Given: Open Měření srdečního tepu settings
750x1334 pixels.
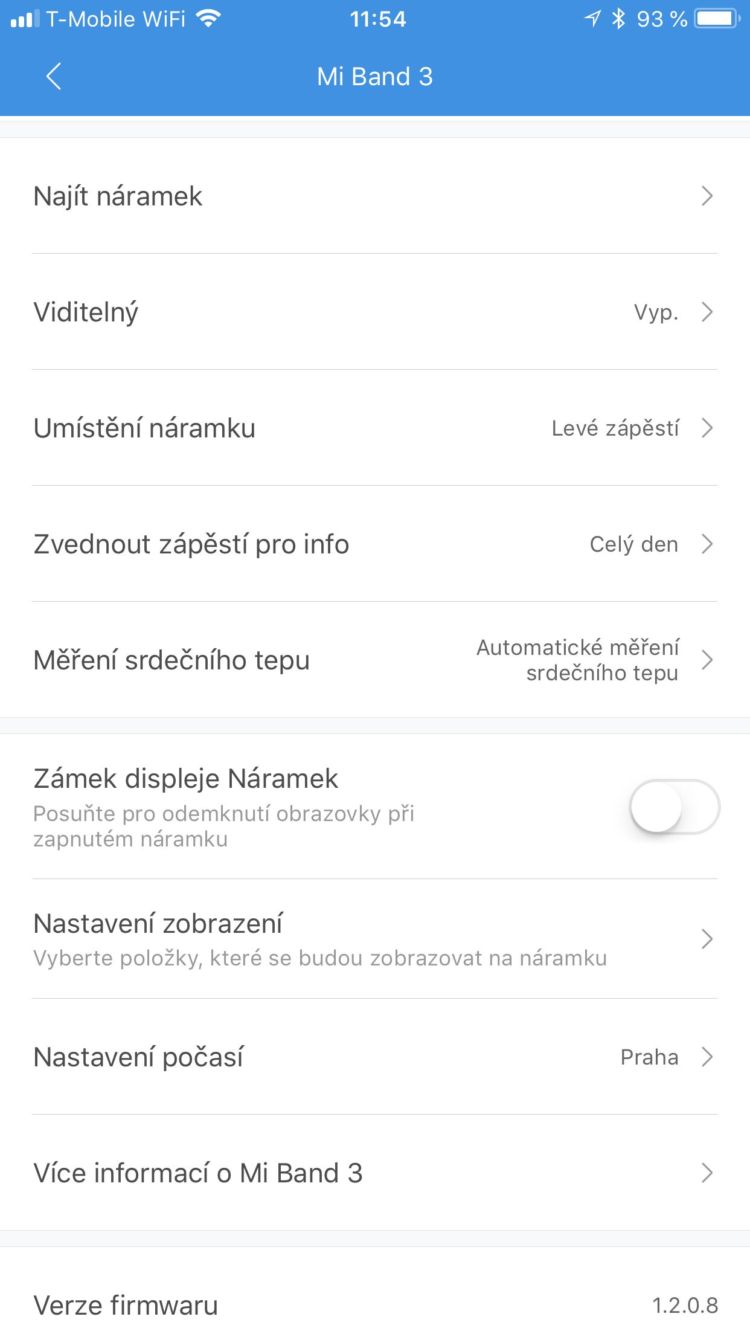Looking at the screenshot, I should [x=374, y=660].
